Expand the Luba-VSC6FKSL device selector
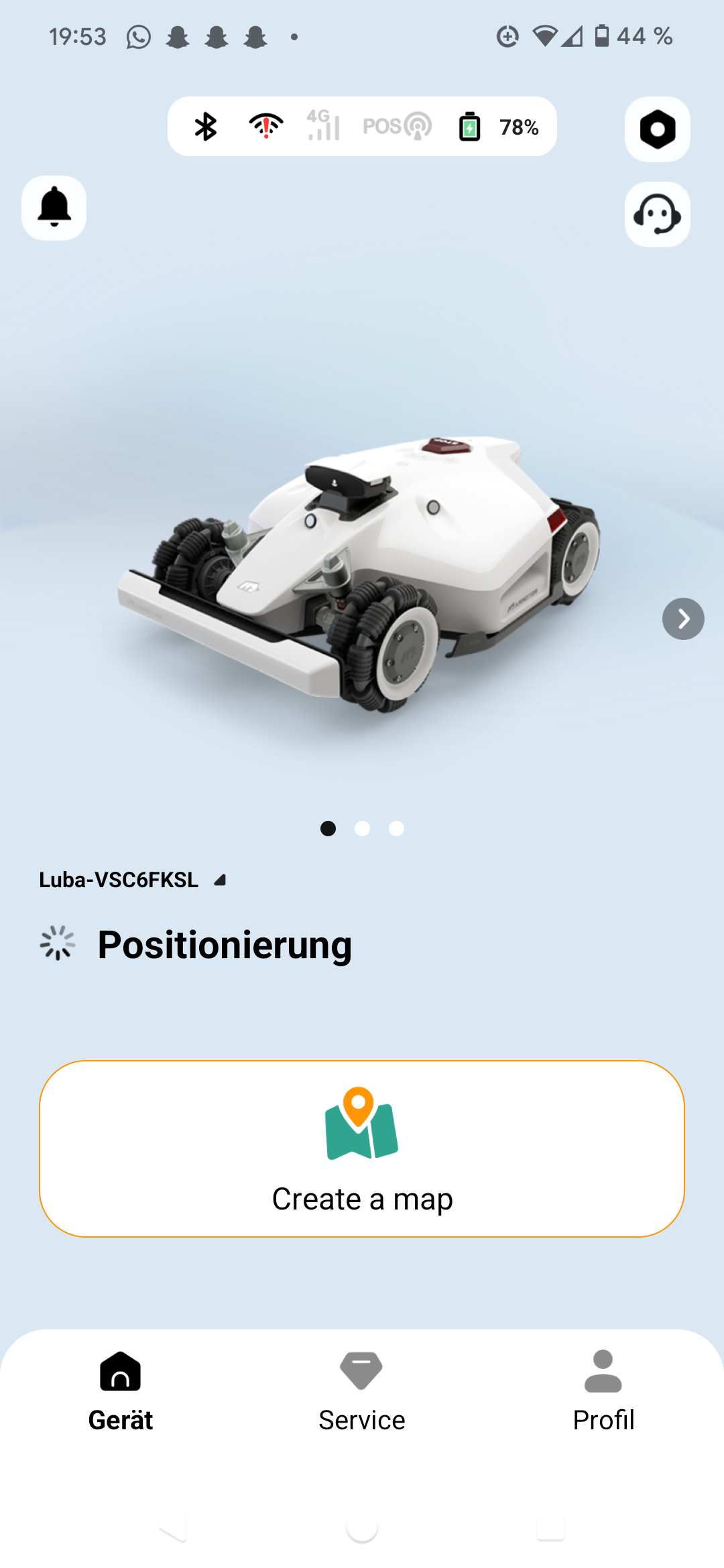 click(133, 880)
